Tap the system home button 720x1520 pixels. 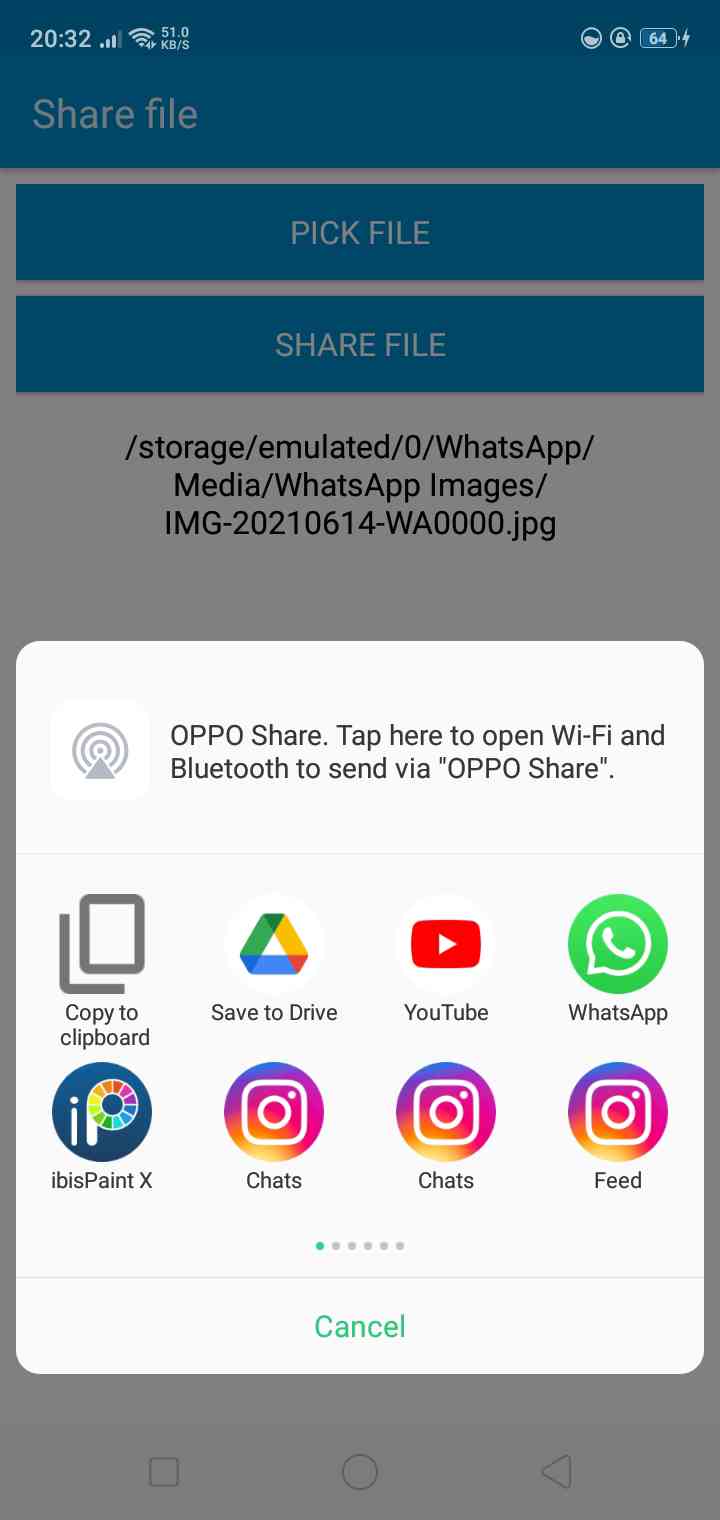(360, 1471)
